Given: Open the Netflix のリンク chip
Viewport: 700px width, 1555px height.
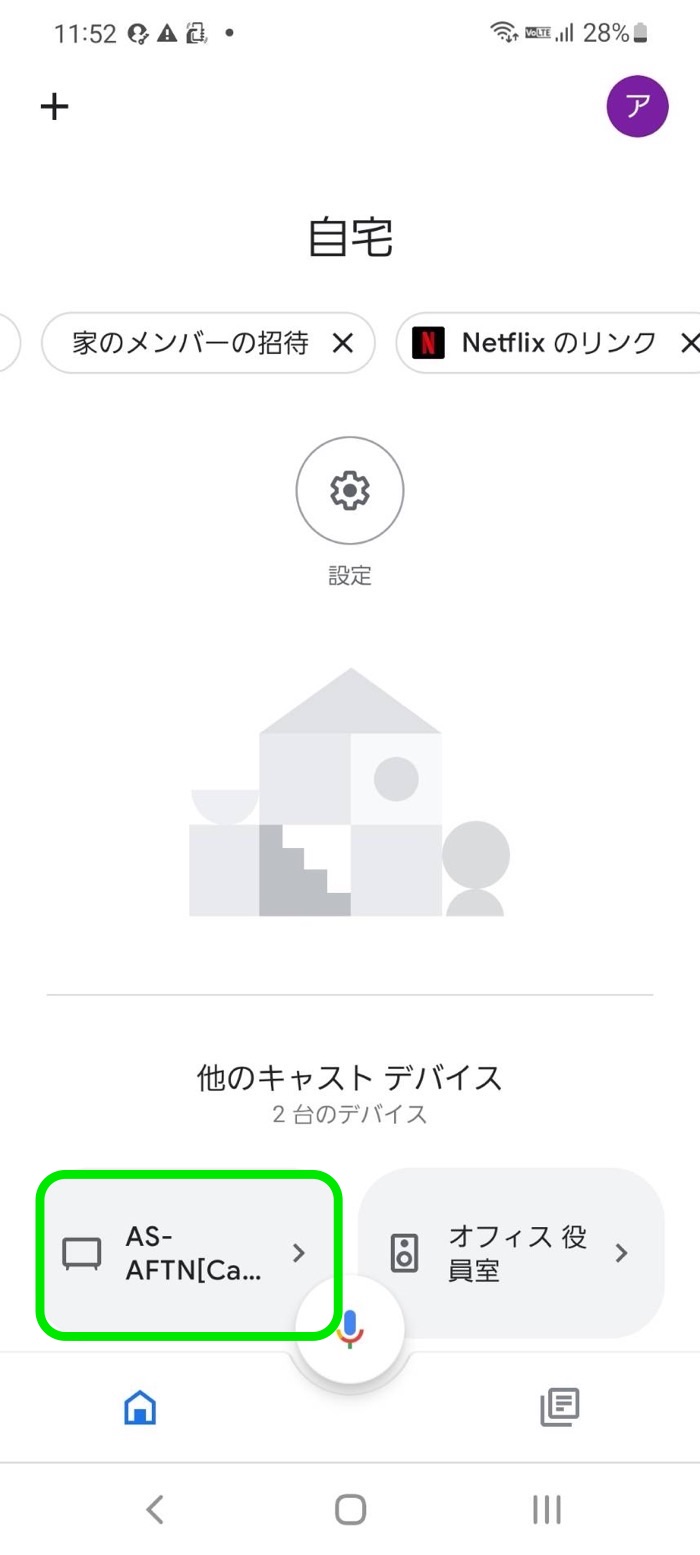Looking at the screenshot, I should [x=540, y=344].
